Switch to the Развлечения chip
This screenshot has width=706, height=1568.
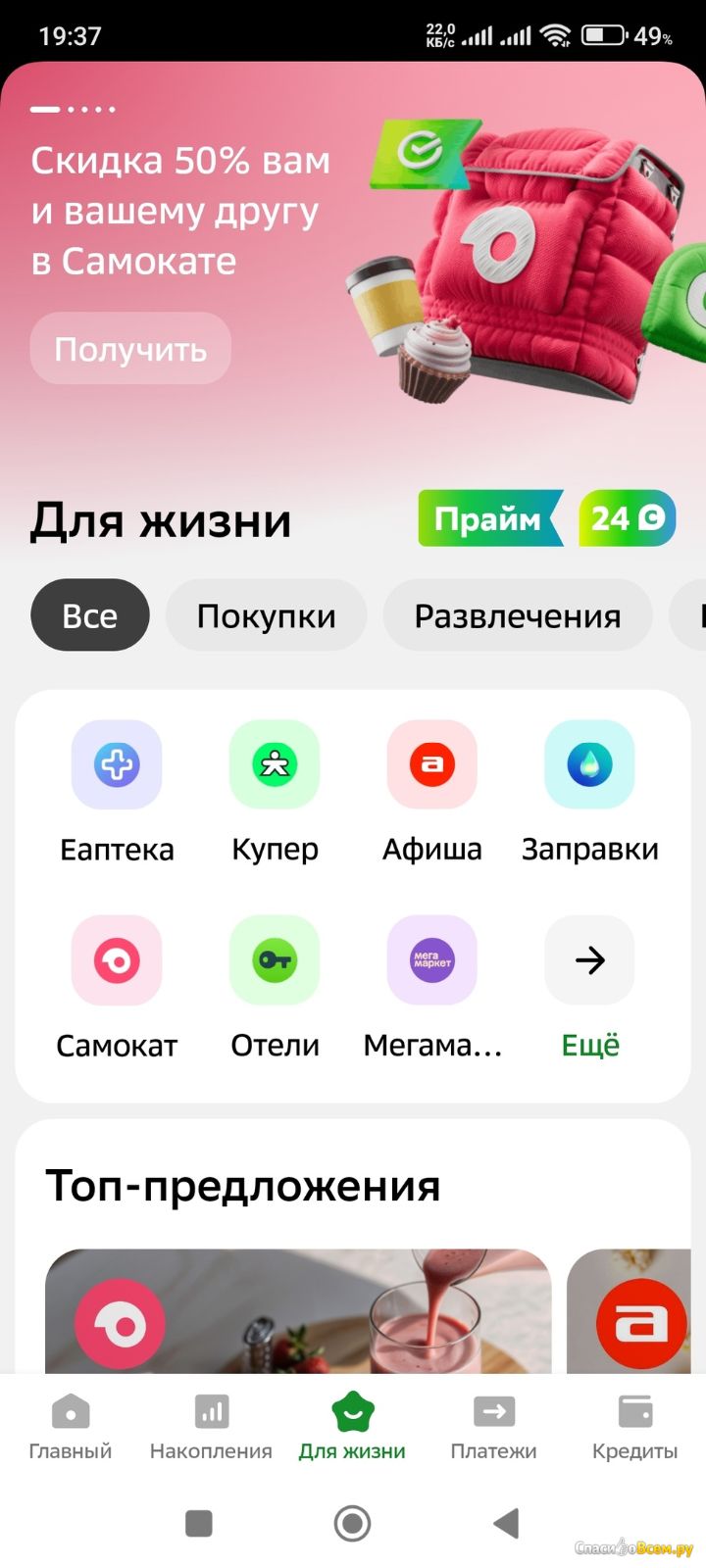click(x=518, y=615)
